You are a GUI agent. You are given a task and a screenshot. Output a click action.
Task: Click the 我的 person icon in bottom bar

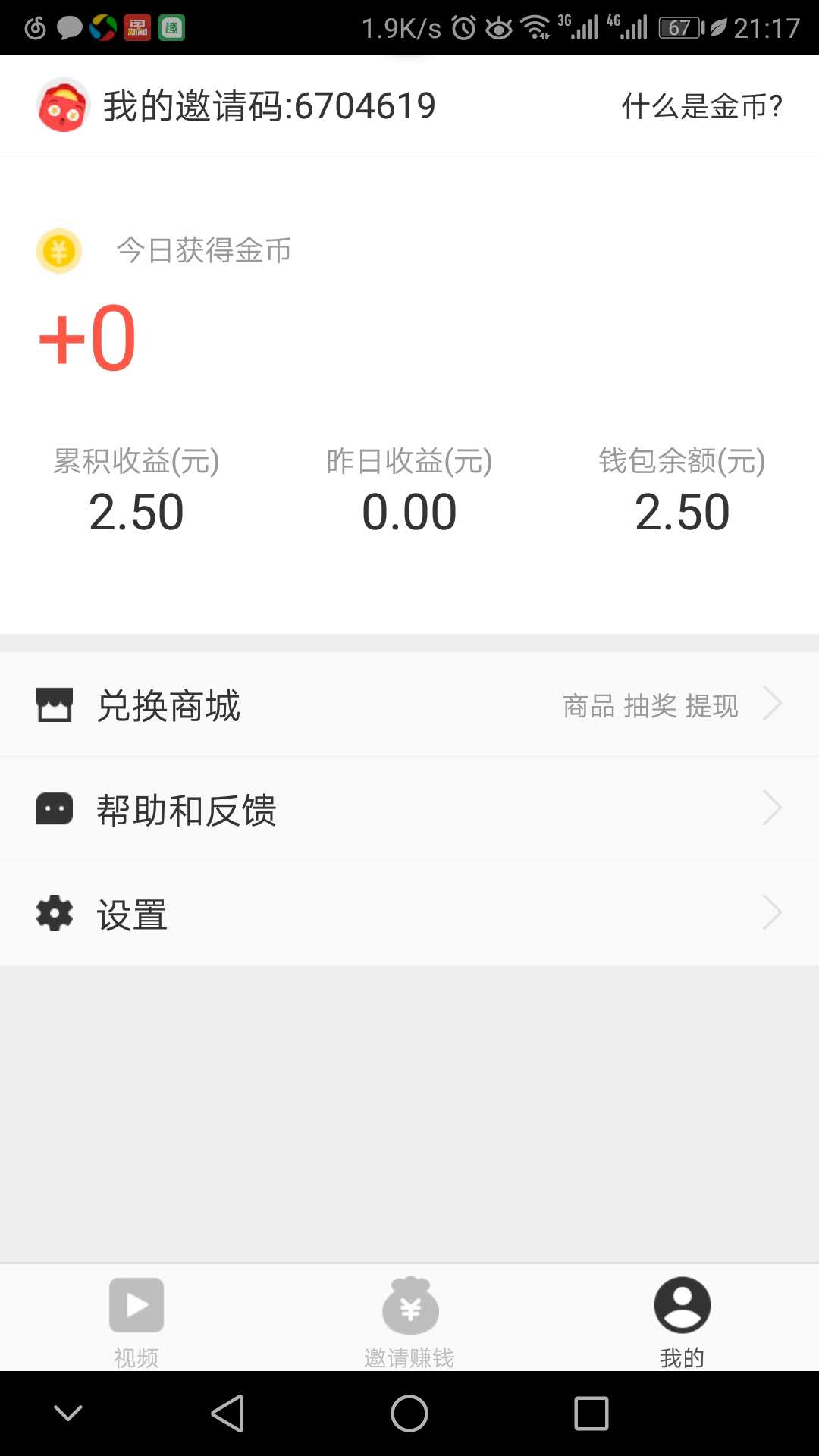coord(682,1305)
